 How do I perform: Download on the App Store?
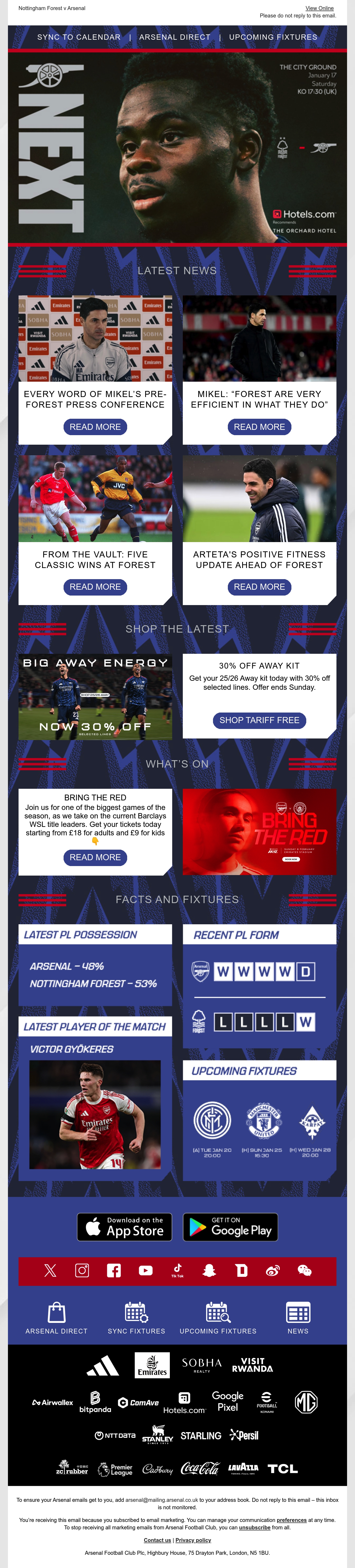click(125, 1227)
